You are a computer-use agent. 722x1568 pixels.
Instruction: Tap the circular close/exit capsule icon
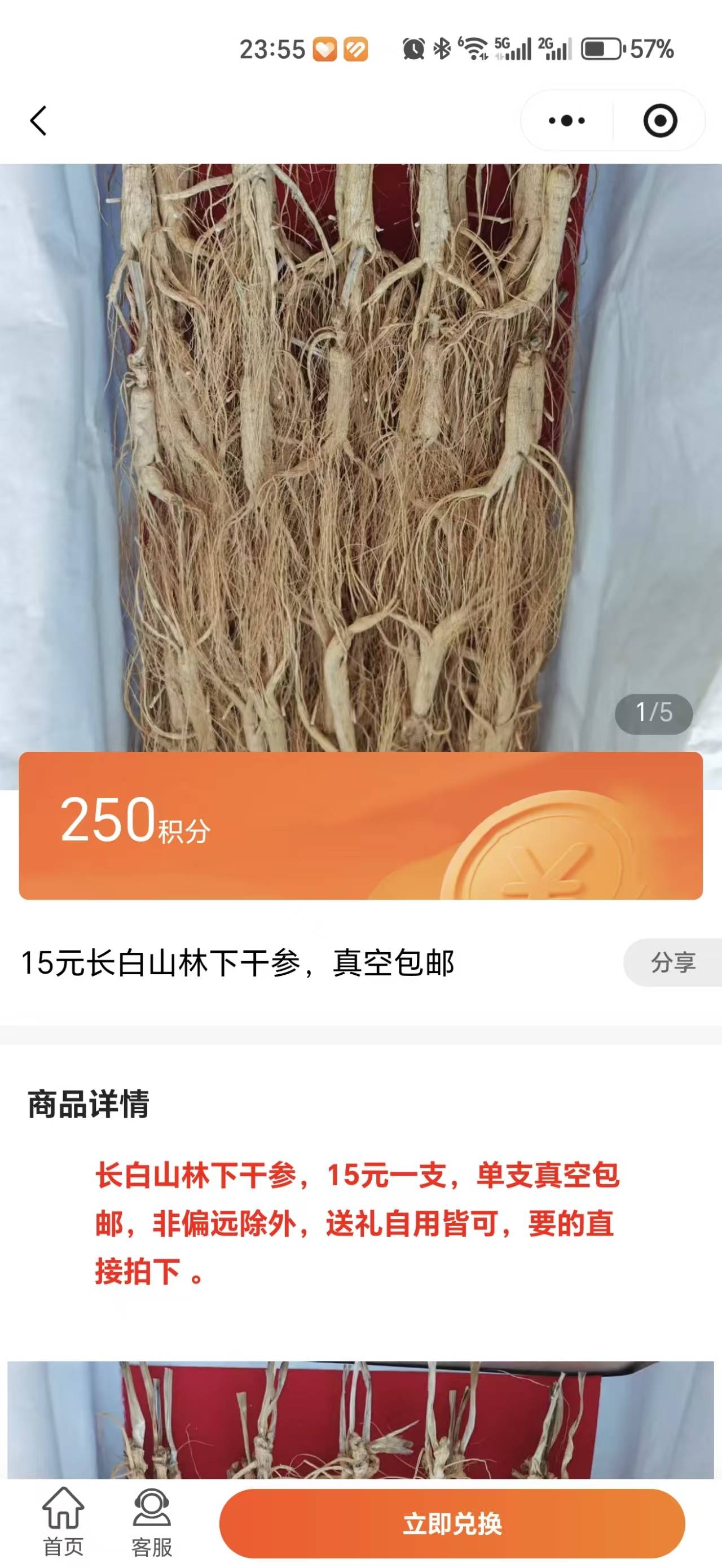pos(661,121)
